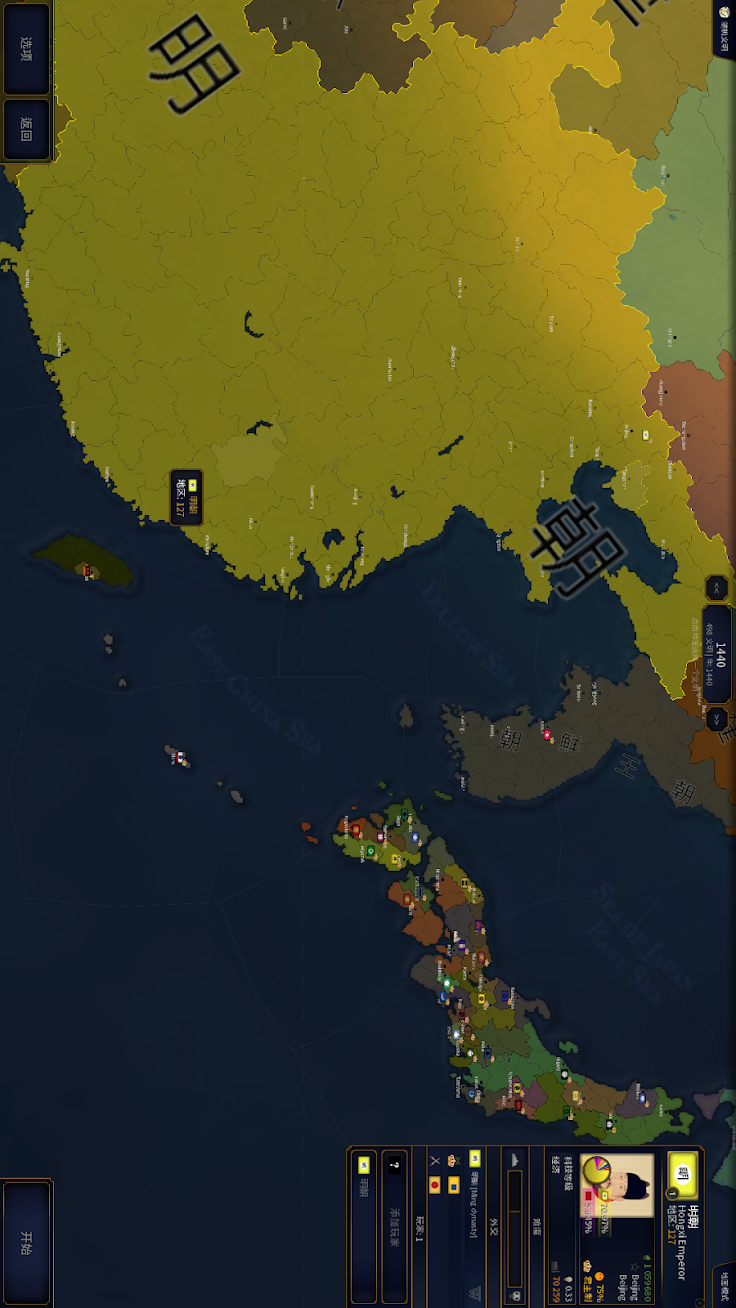Open the 选项 options button
The width and height of the screenshot is (736, 1308).
point(26,47)
